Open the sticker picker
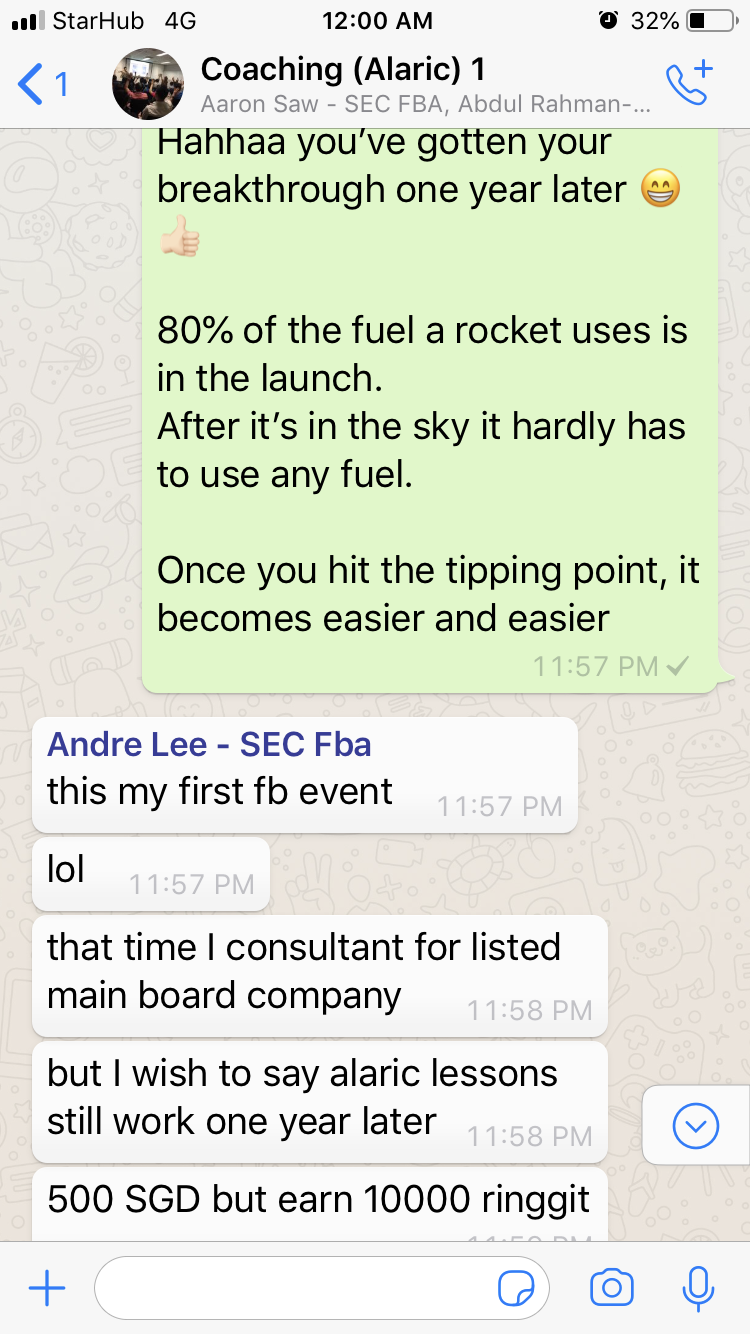The width and height of the screenshot is (750, 1334). (x=516, y=1290)
